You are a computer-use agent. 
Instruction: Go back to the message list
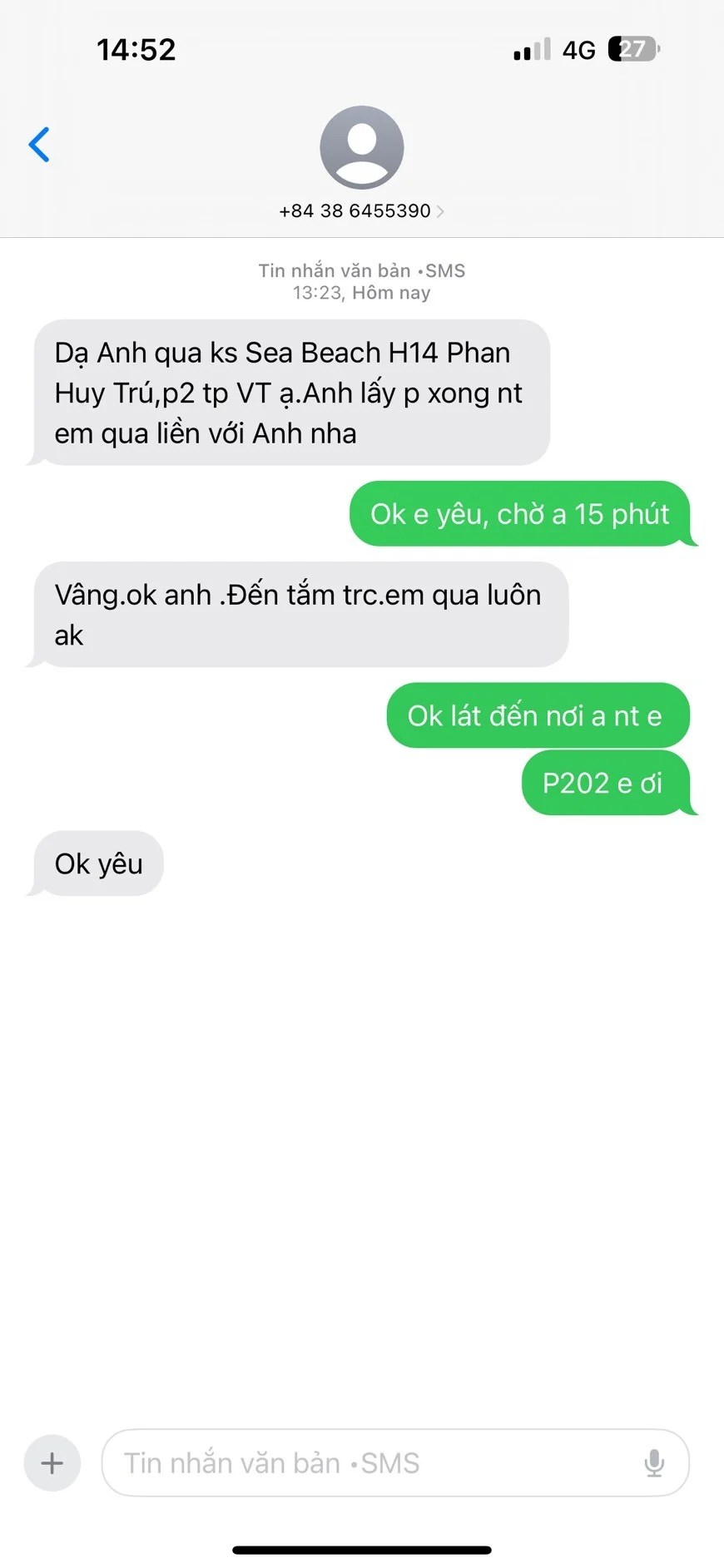click(x=39, y=145)
